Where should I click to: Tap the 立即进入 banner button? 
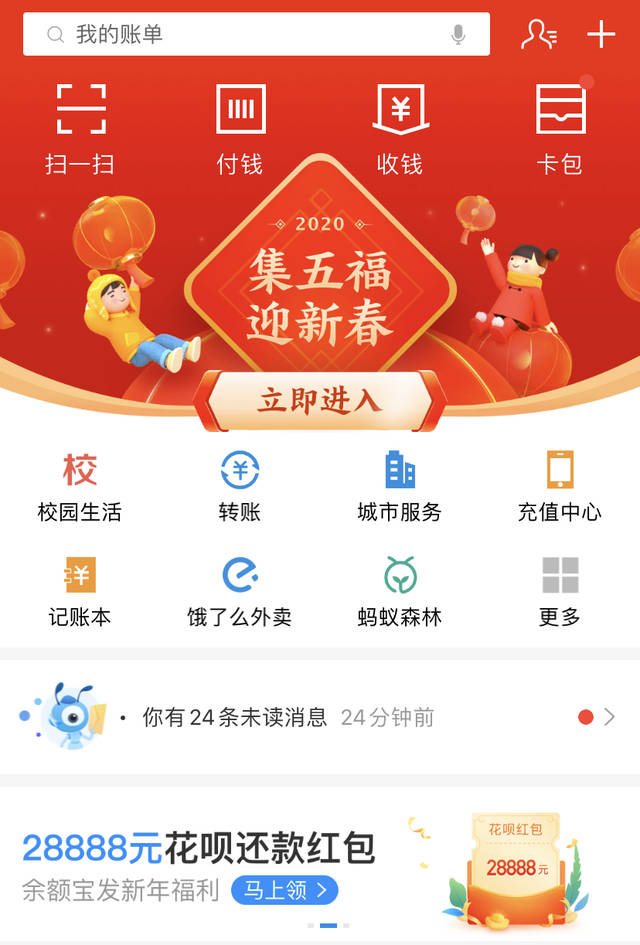click(320, 400)
